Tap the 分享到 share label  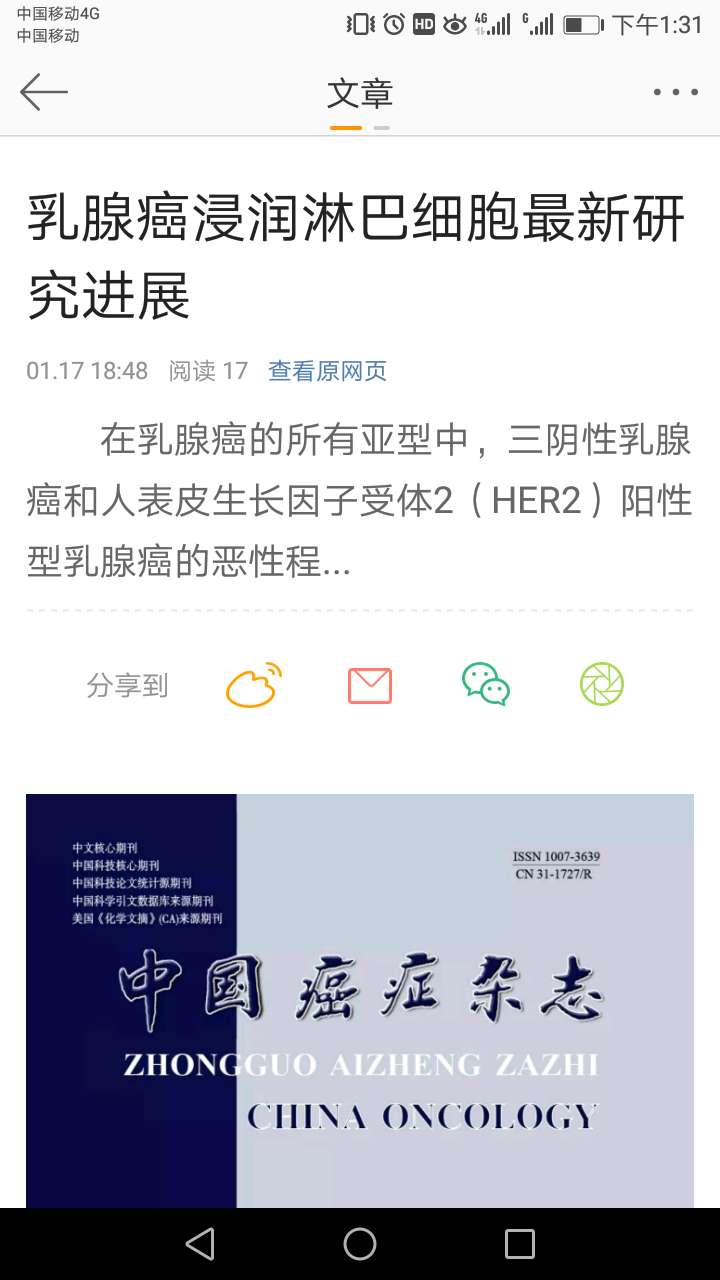(x=128, y=684)
